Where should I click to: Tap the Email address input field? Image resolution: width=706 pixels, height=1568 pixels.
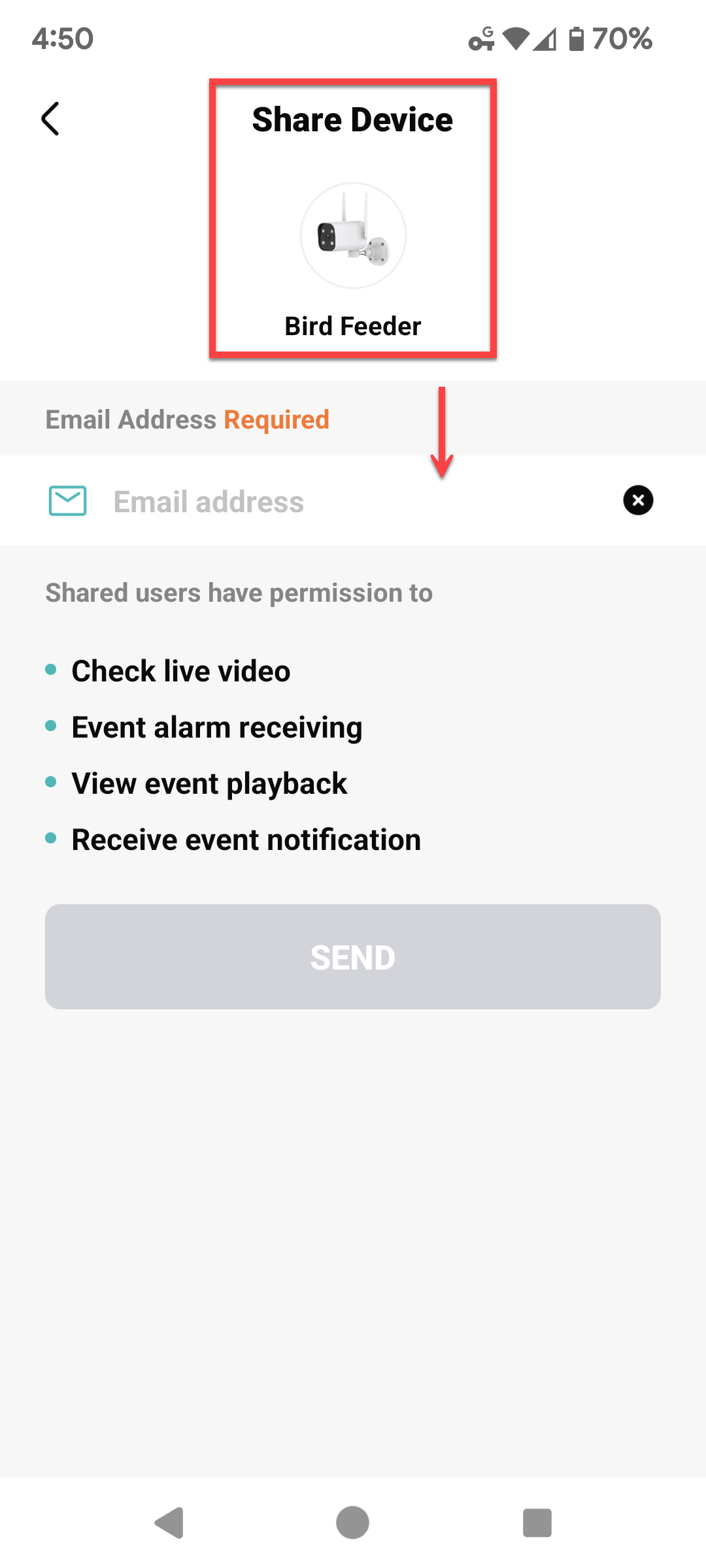[x=353, y=501]
